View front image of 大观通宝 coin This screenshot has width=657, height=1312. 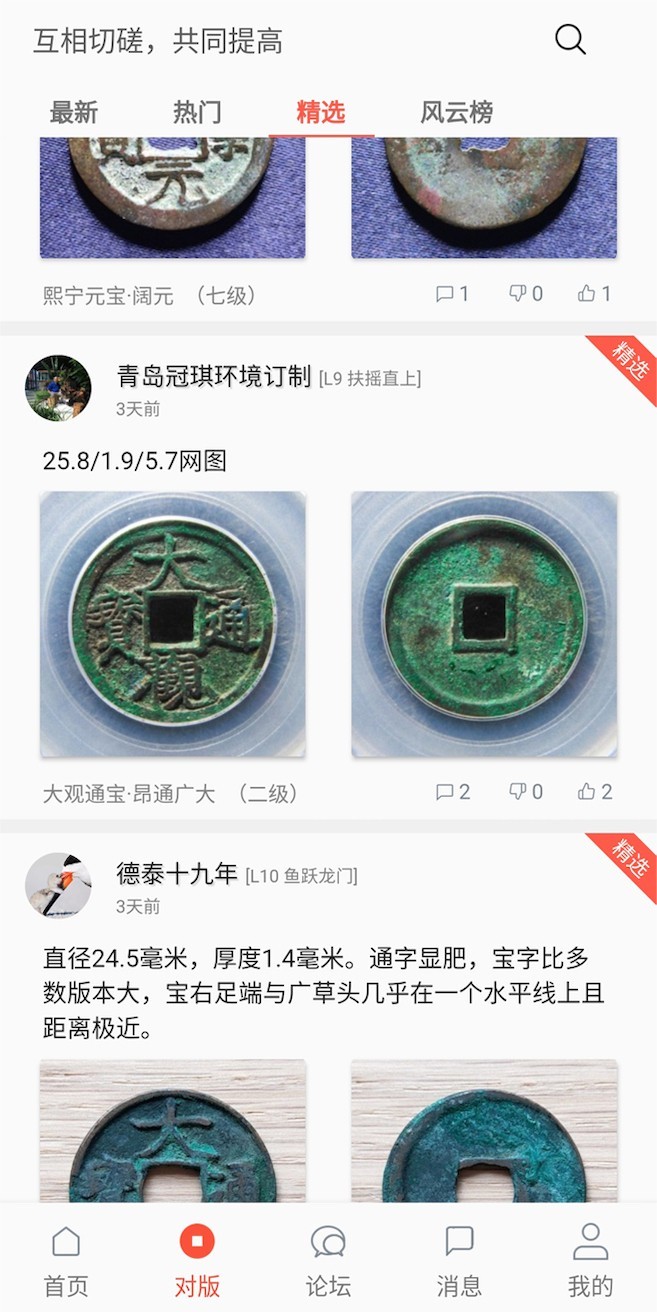pos(173,623)
